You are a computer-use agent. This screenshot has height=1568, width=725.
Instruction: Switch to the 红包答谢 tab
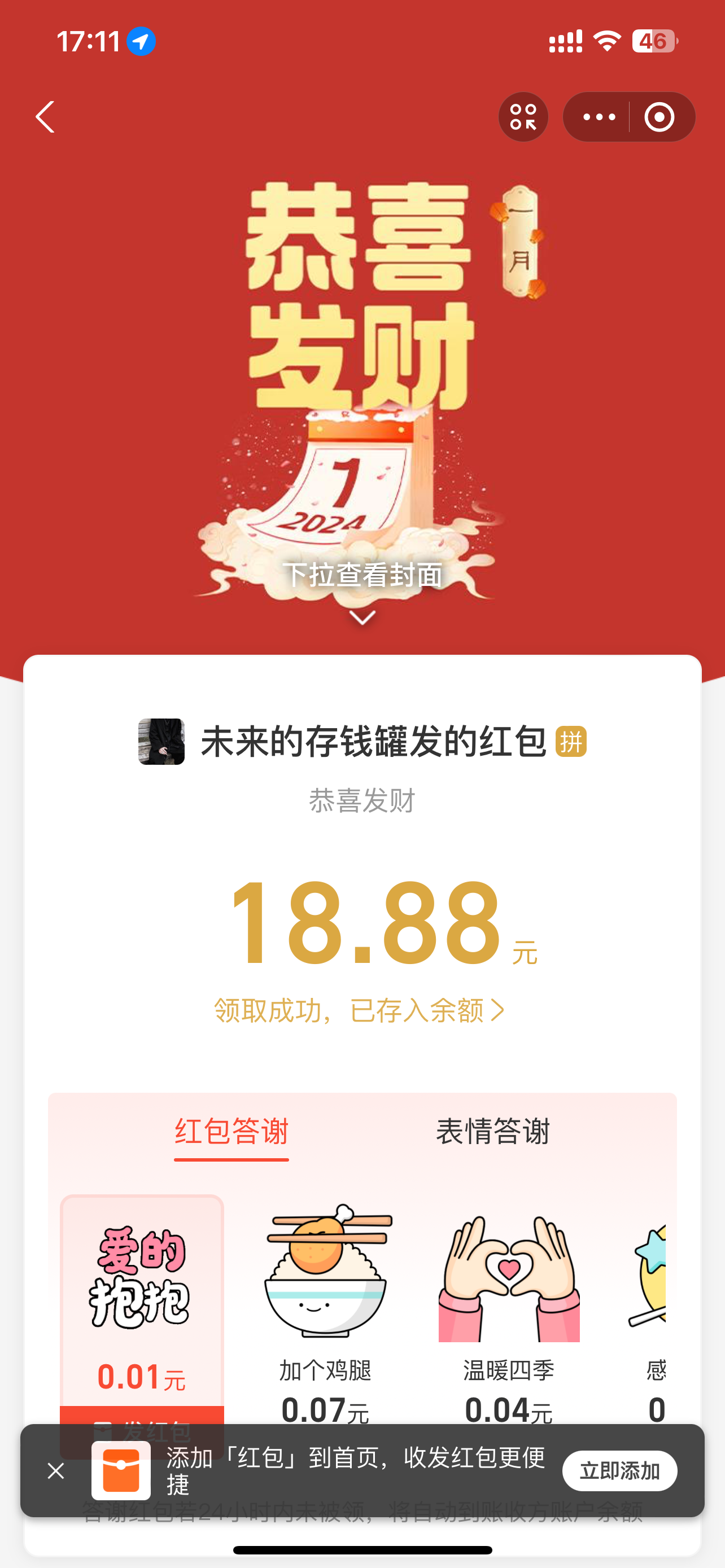pos(232,1132)
